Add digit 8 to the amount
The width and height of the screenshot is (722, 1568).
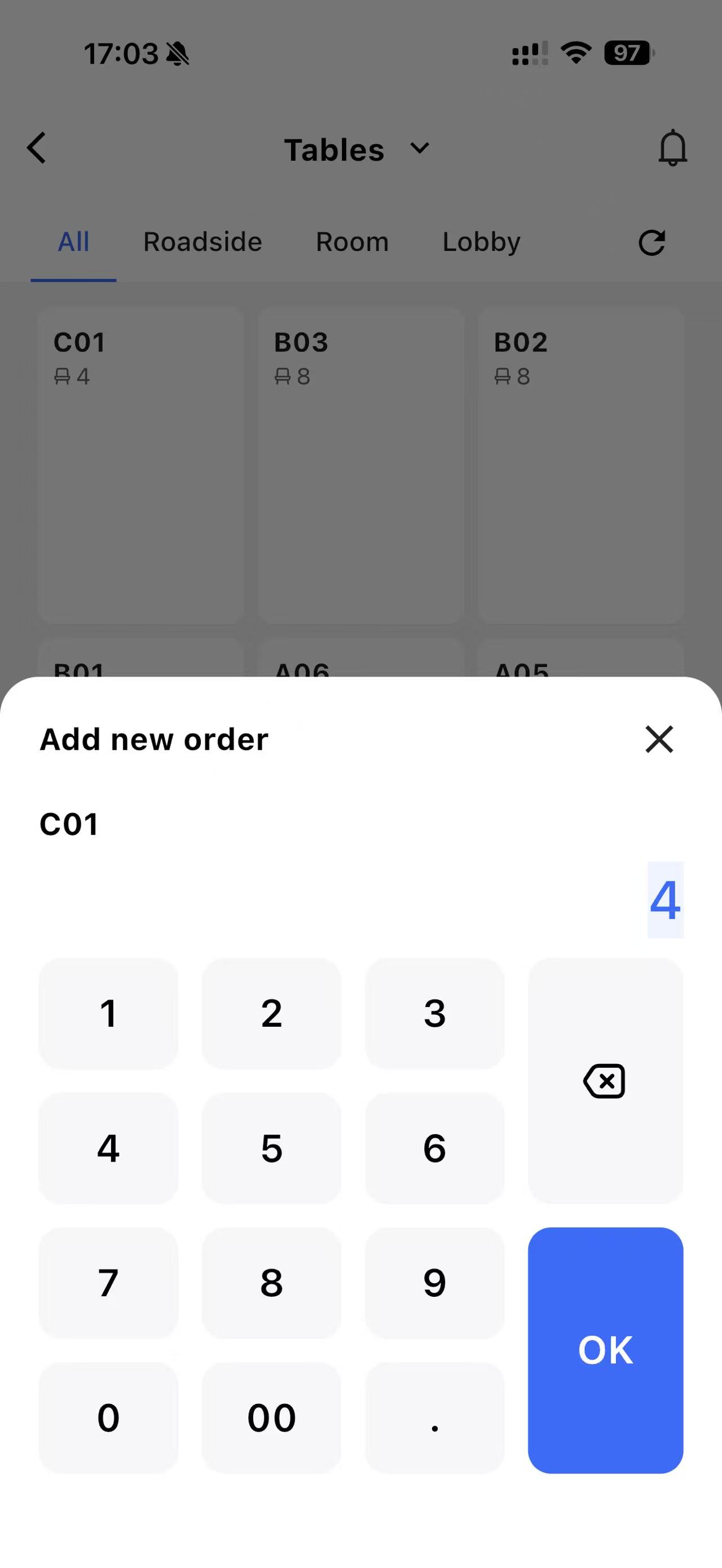click(x=271, y=1283)
